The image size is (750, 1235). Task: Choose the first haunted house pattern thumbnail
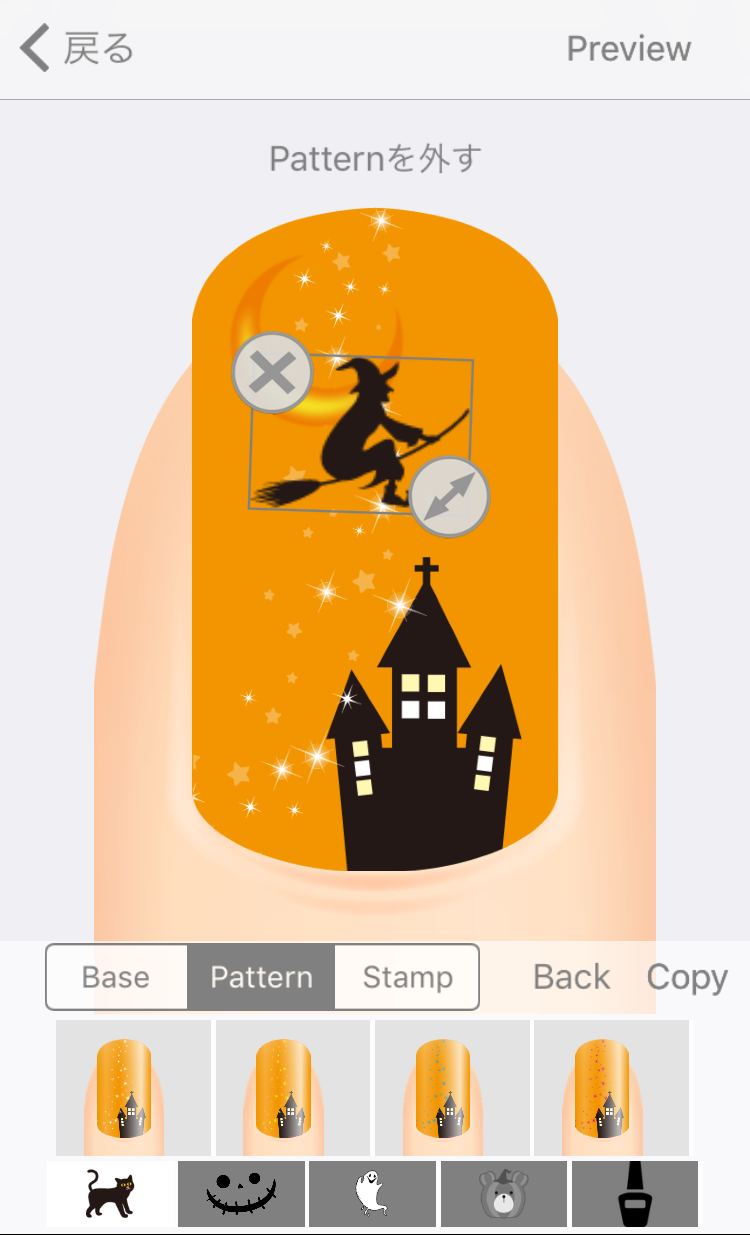click(x=133, y=1088)
